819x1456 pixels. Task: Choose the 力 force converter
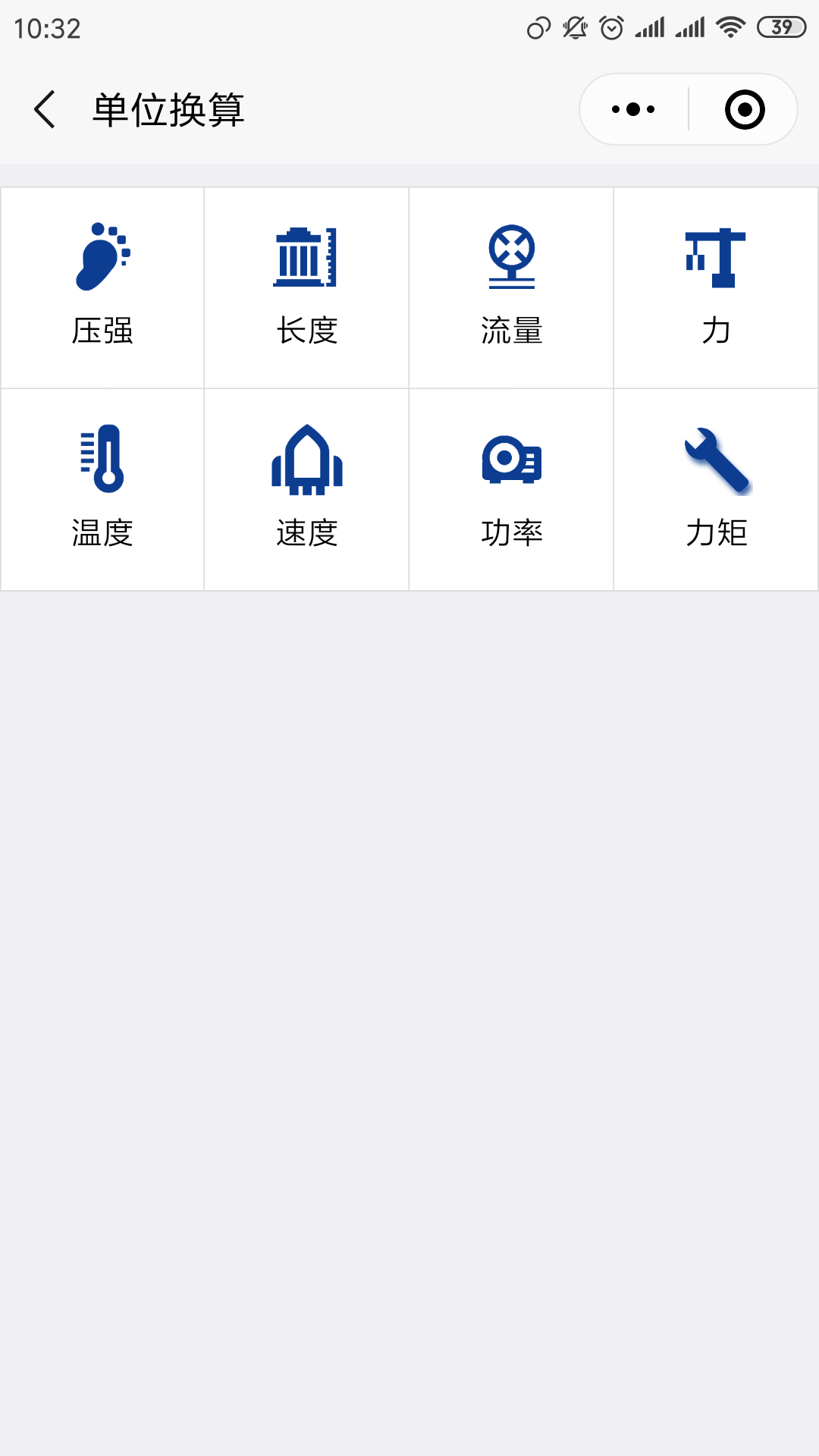(x=716, y=288)
